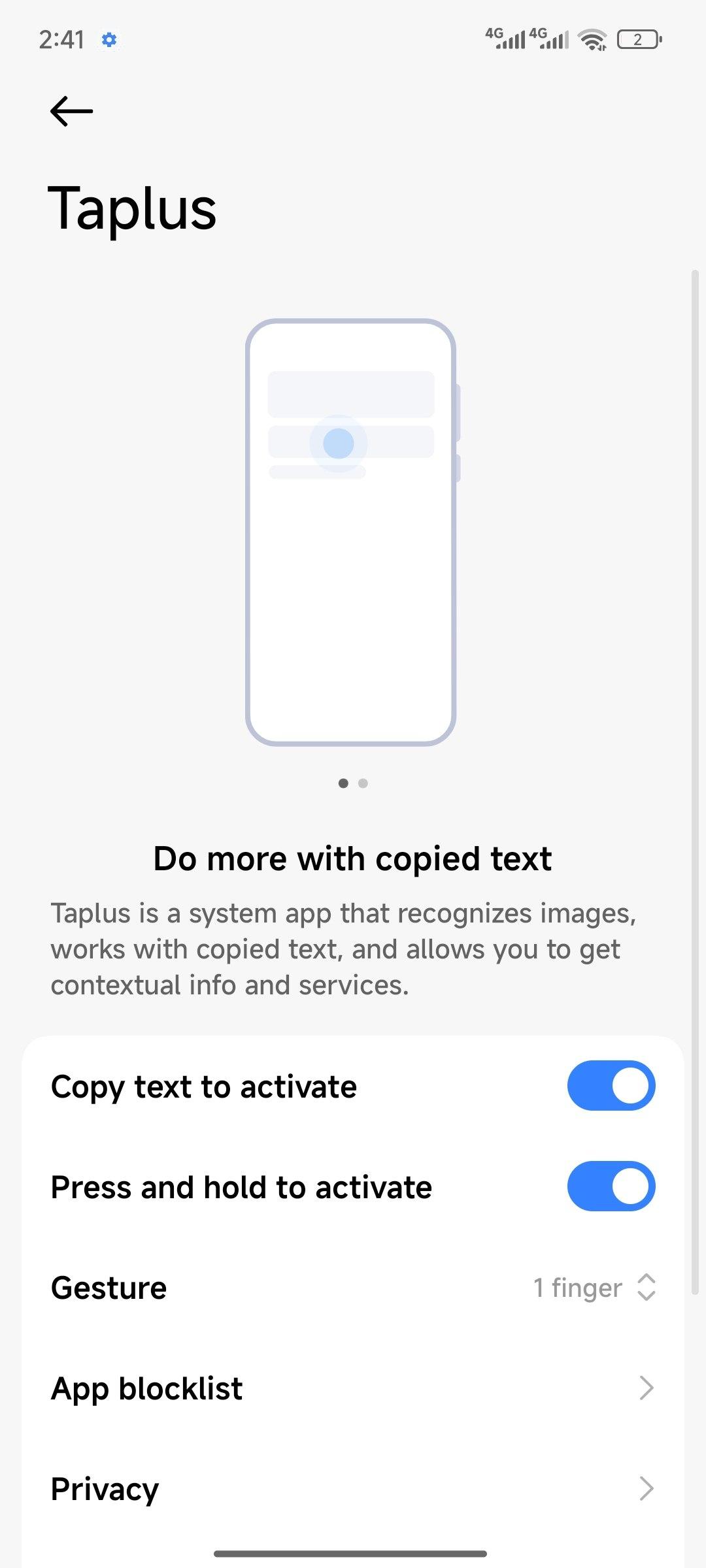The height and width of the screenshot is (1568, 706).
Task: Open the Privacy row
Action: (353, 1489)
